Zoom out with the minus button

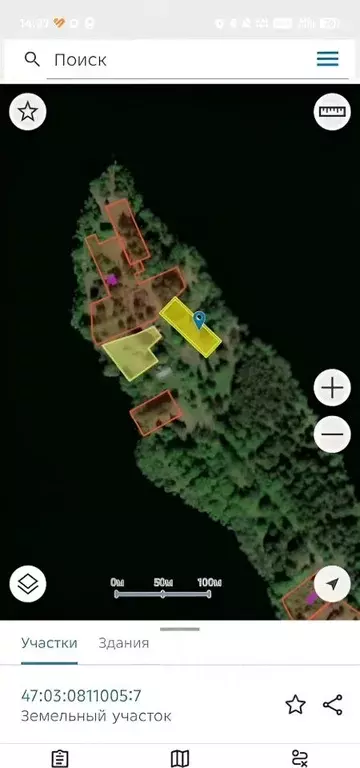click(332, 434)
